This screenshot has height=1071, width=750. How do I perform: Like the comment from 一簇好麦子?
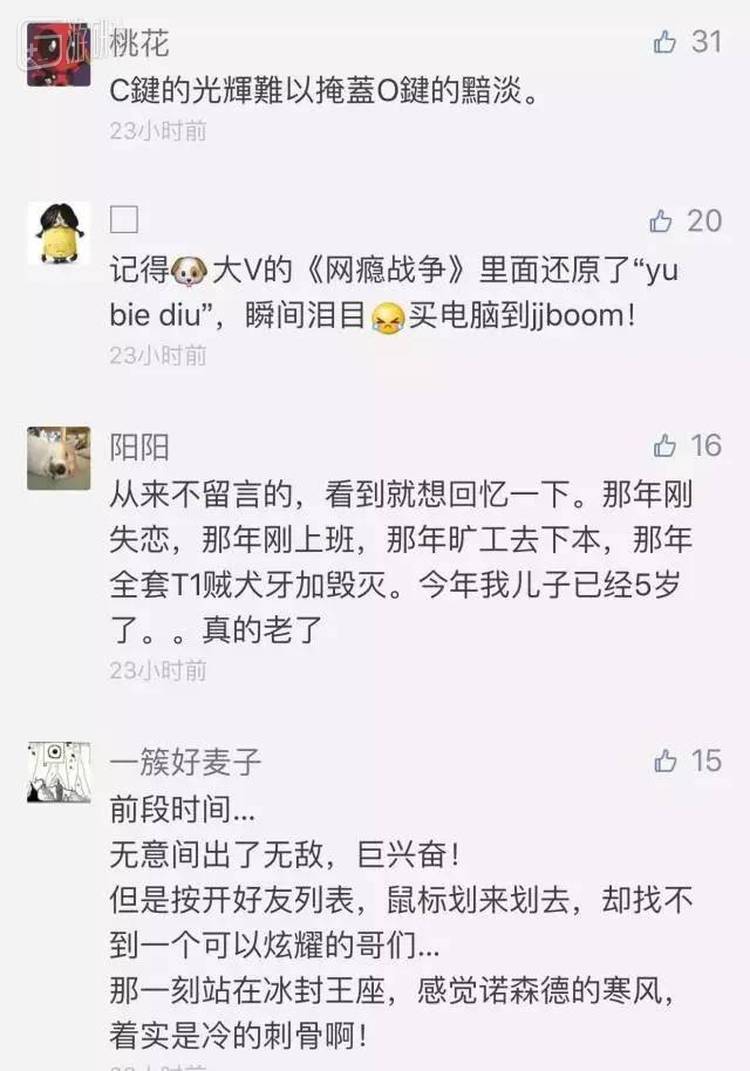coord(666,761)
